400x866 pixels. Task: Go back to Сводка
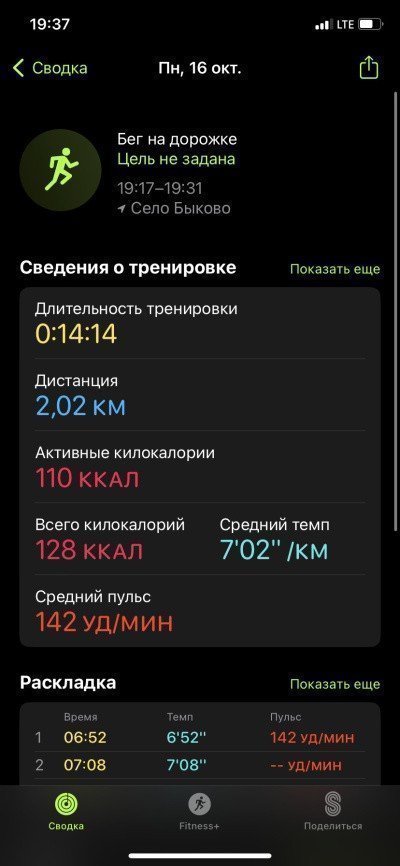coord(50,68)
